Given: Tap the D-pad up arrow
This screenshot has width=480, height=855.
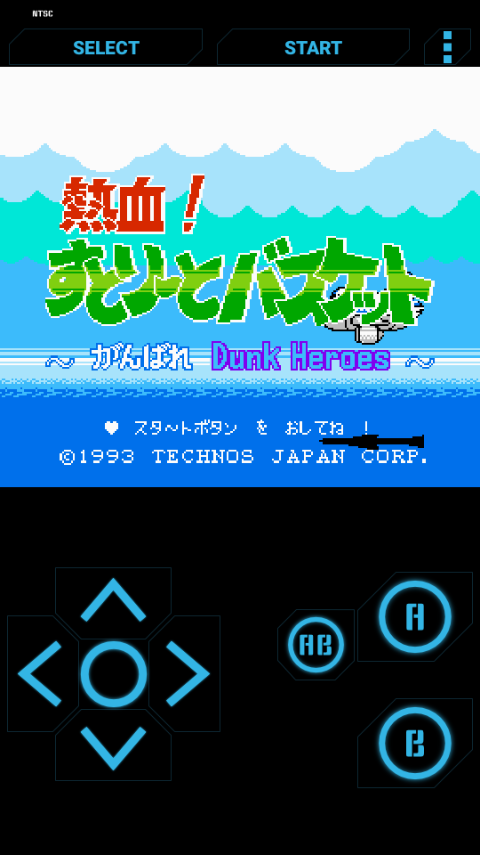Looking at the screenshot, I should click(x=113, y=602).
